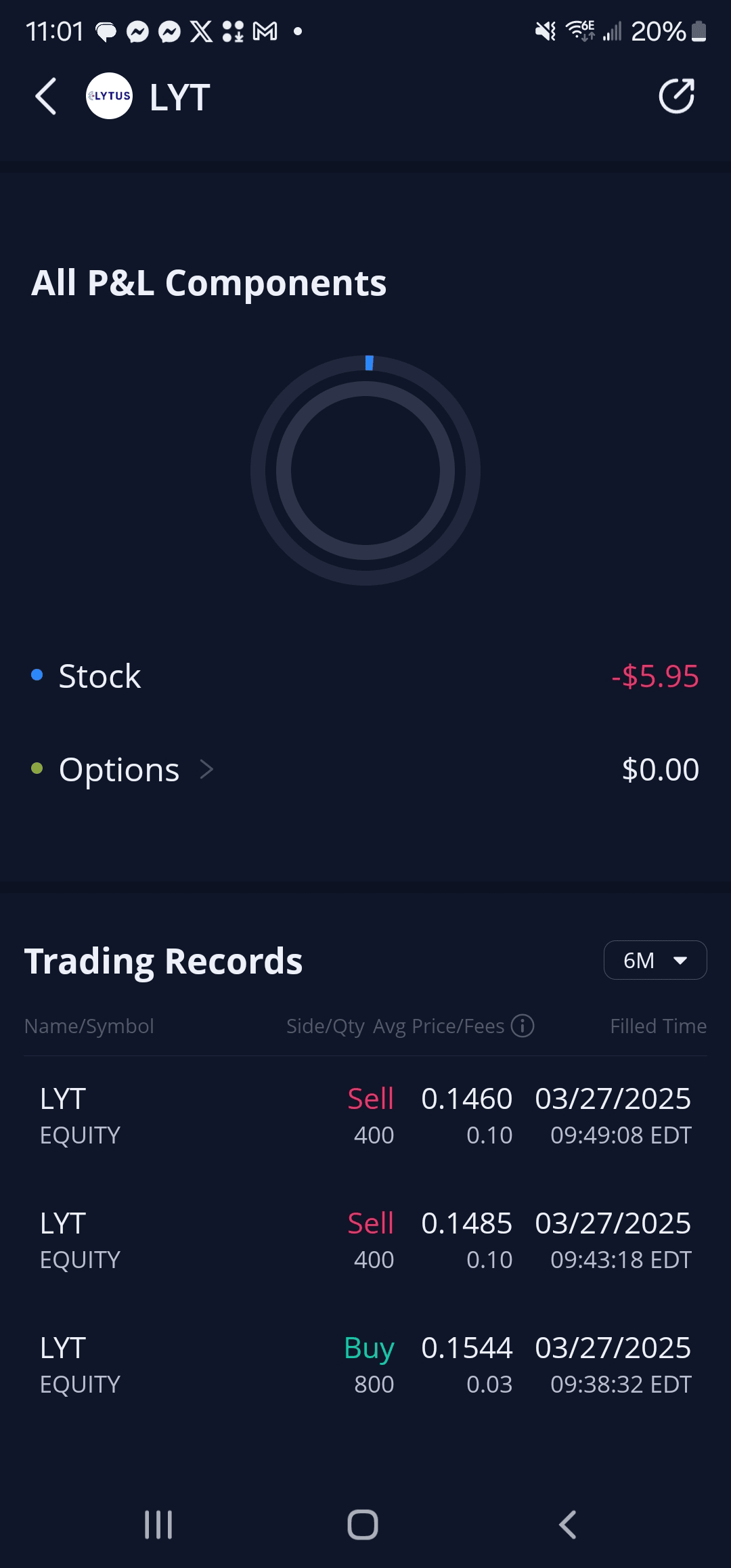The image size is (731, 1568).
Task: Open the Sell record at 09:49:08 EDT
Action: (x=365, y=1116)
